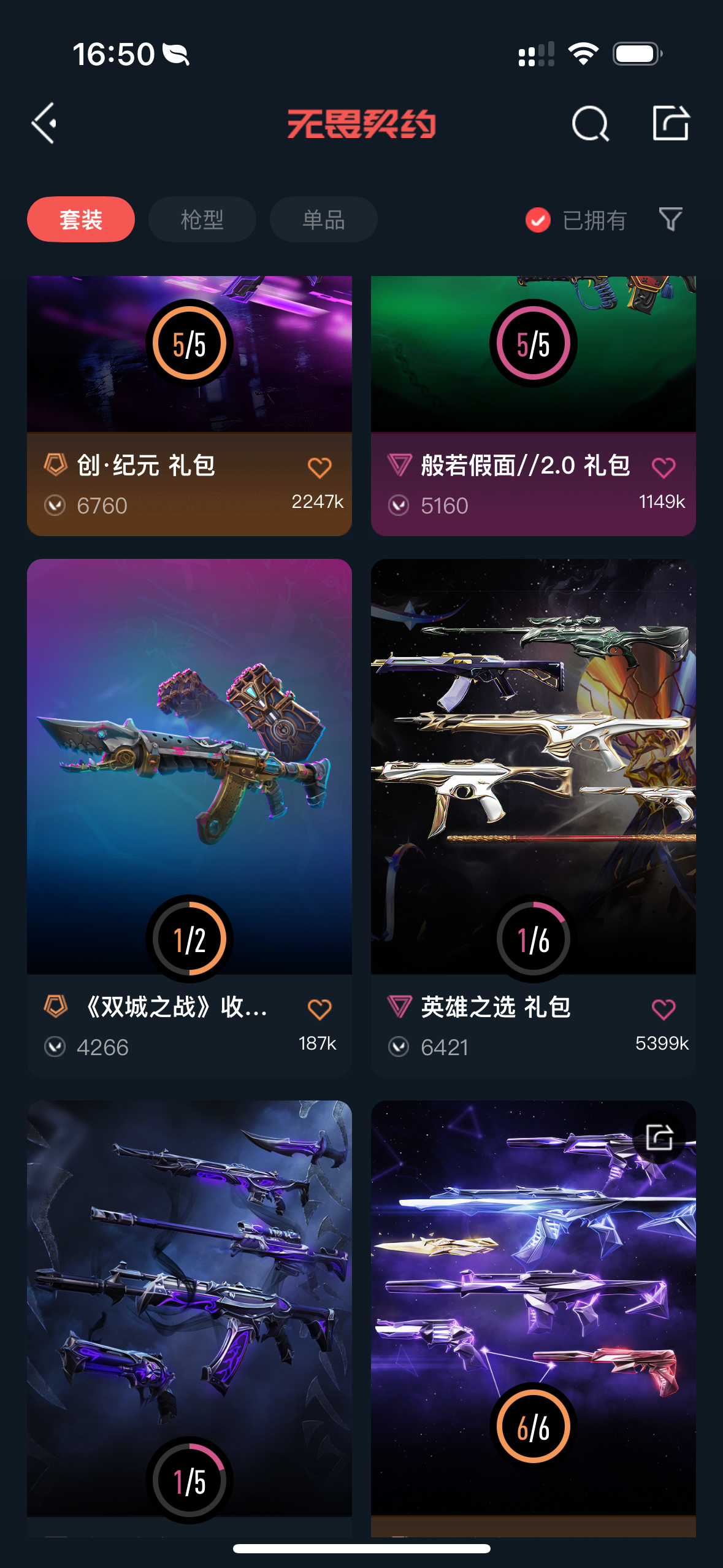Like the 英雄之选 礼包 bundle

[664, 1009]
